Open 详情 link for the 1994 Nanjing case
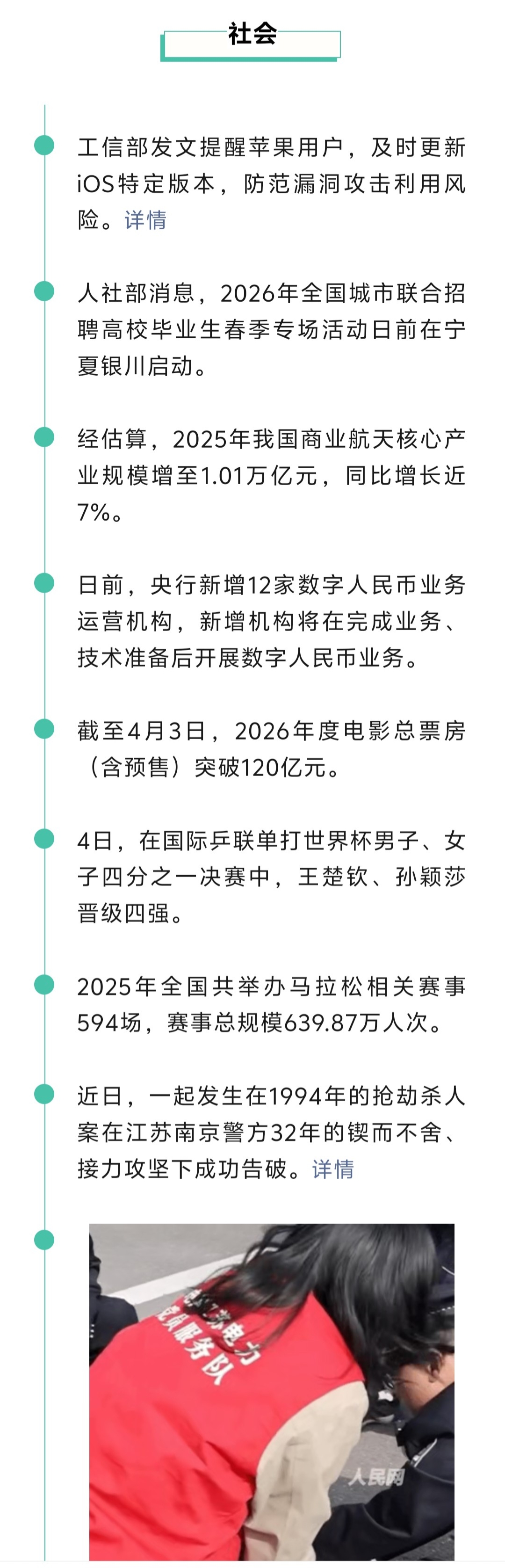 (x=333, y=1169)
